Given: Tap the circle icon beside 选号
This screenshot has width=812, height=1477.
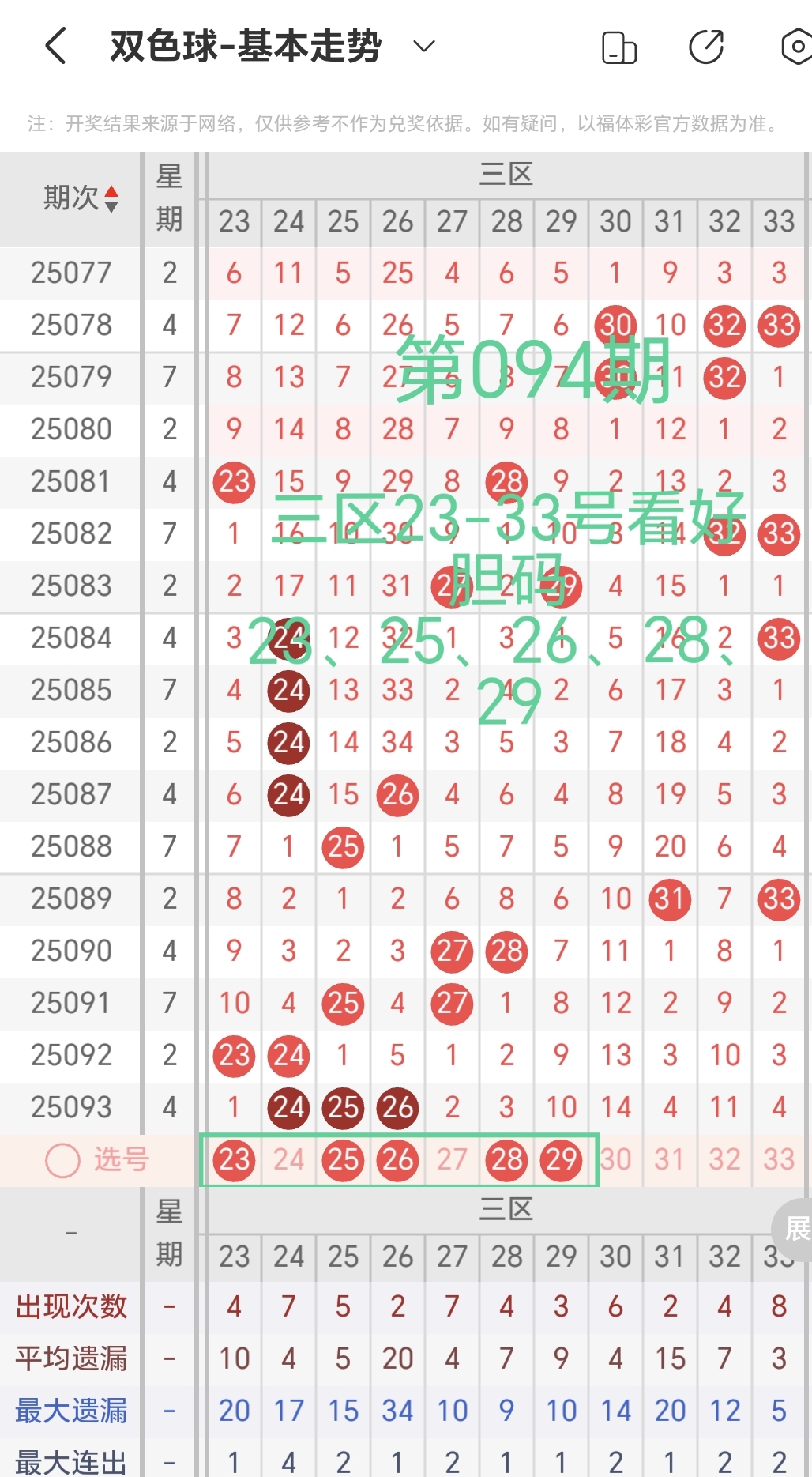Looking at the screenshot, I should [62, 1160].
